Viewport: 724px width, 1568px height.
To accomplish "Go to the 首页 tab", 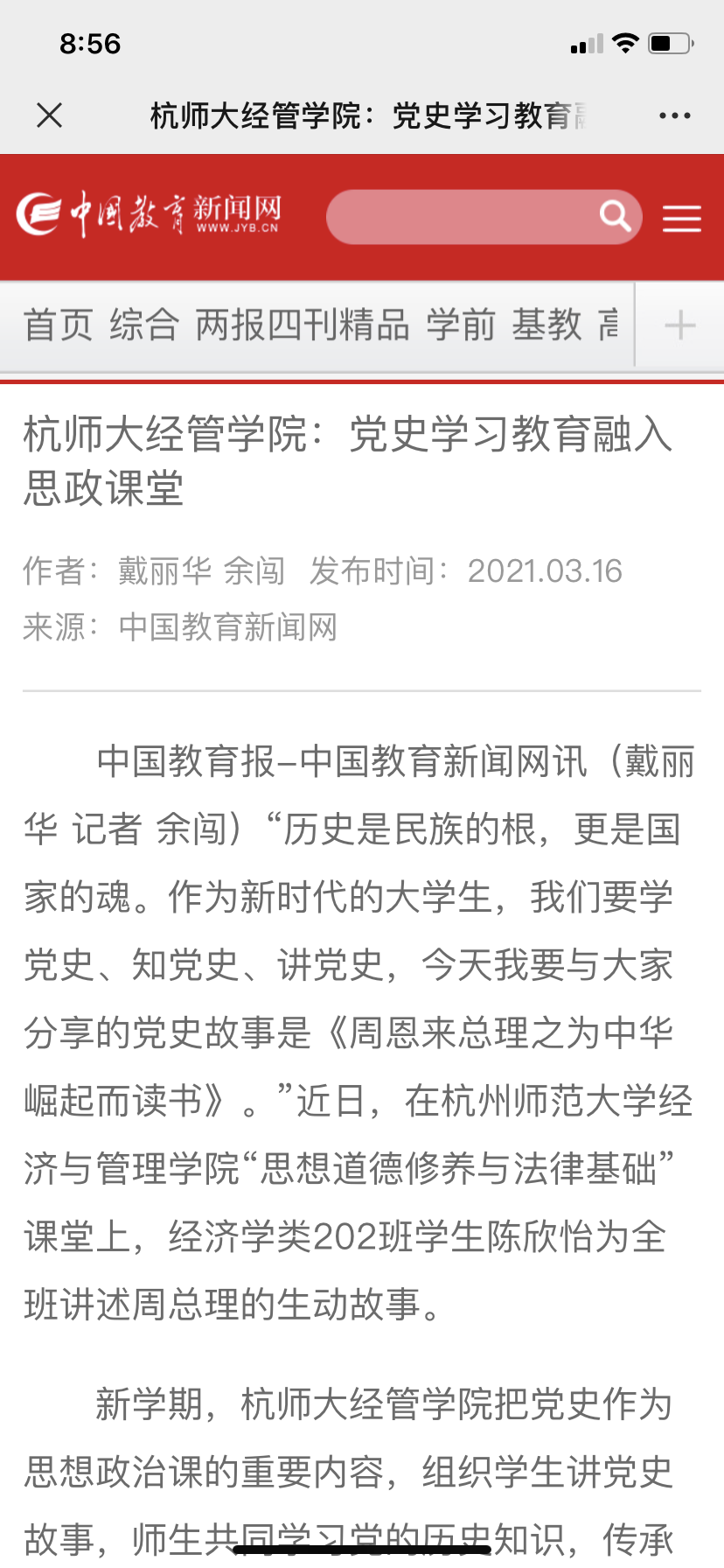I will (x=58, y=325).
